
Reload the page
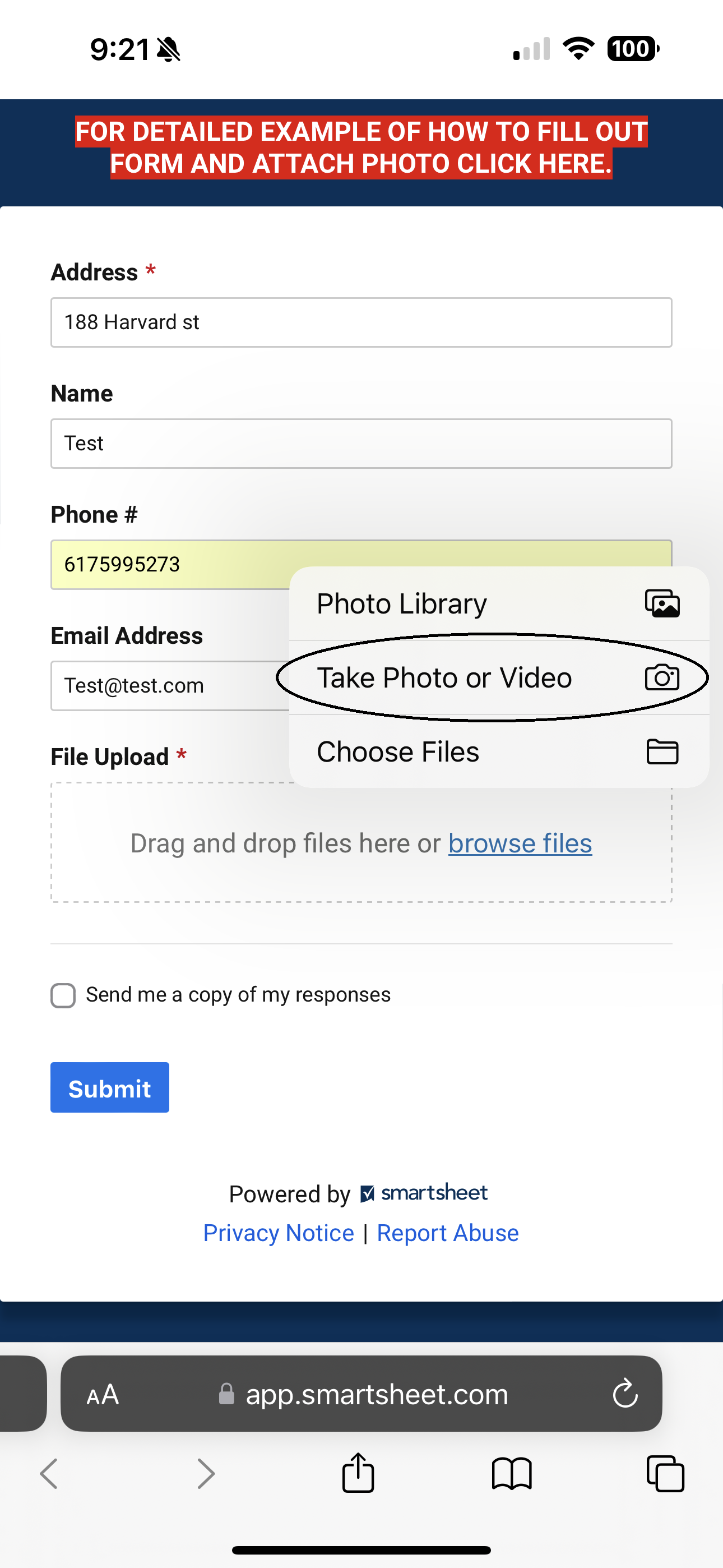(624, 1394)
